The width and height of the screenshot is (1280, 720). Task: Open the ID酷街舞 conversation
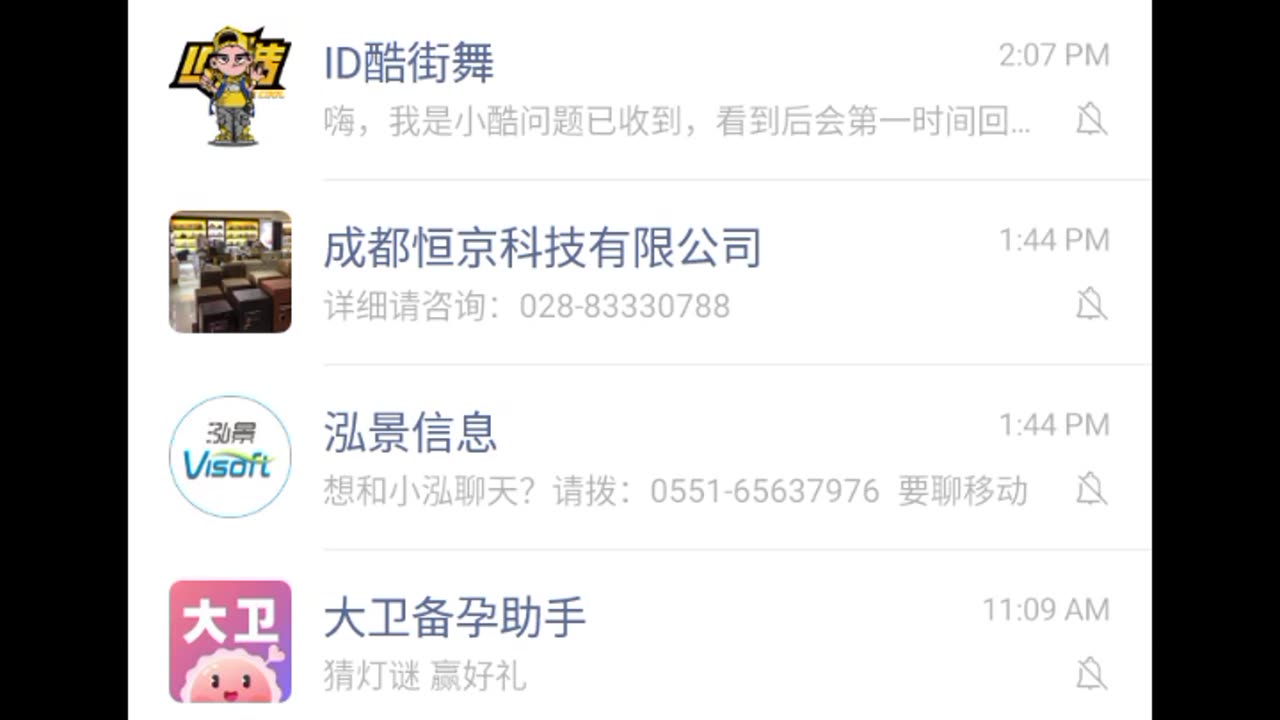pos(640,88)
